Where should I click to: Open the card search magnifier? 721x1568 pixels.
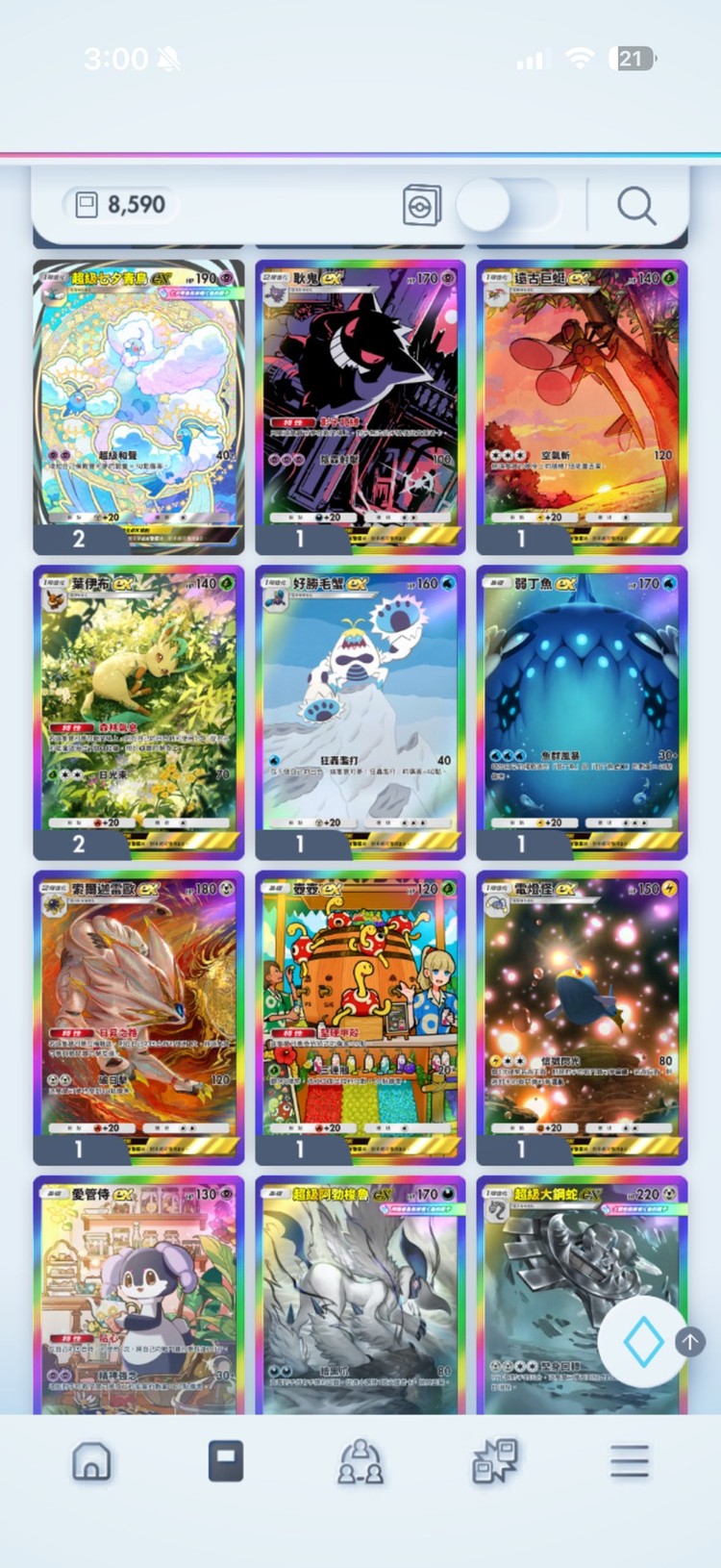(635, 205)
